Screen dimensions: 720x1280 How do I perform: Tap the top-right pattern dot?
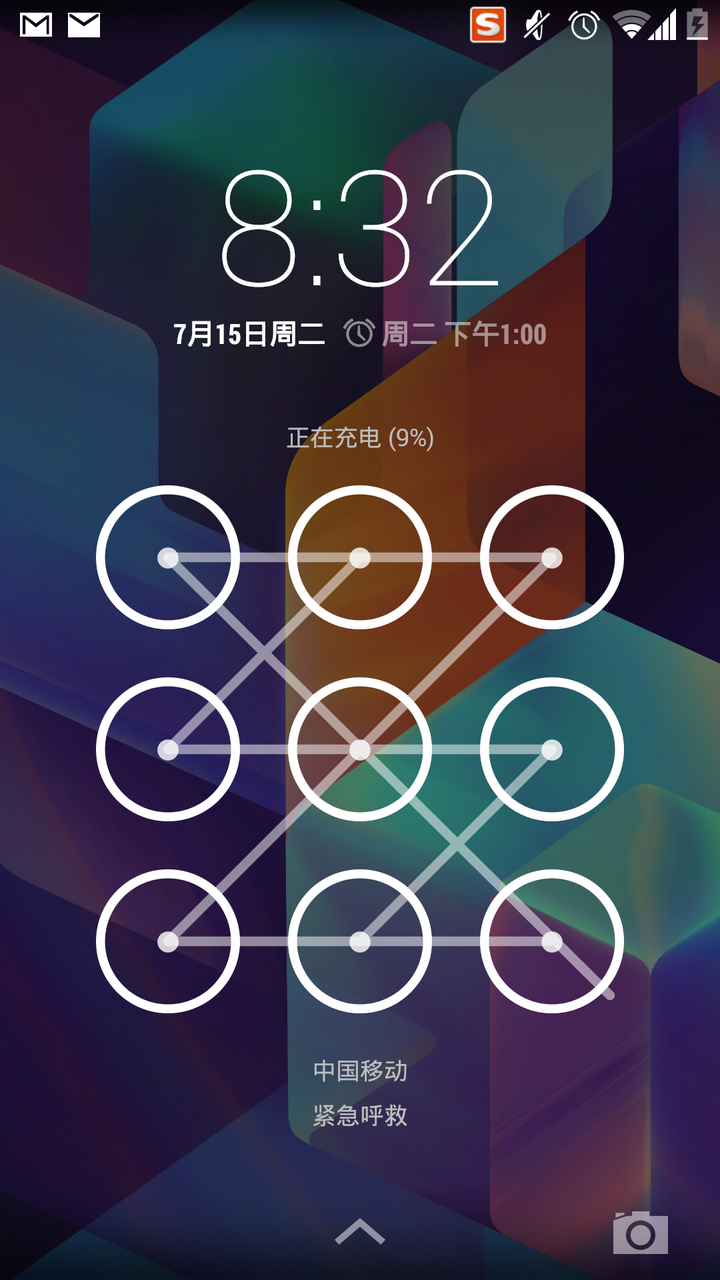552,557
